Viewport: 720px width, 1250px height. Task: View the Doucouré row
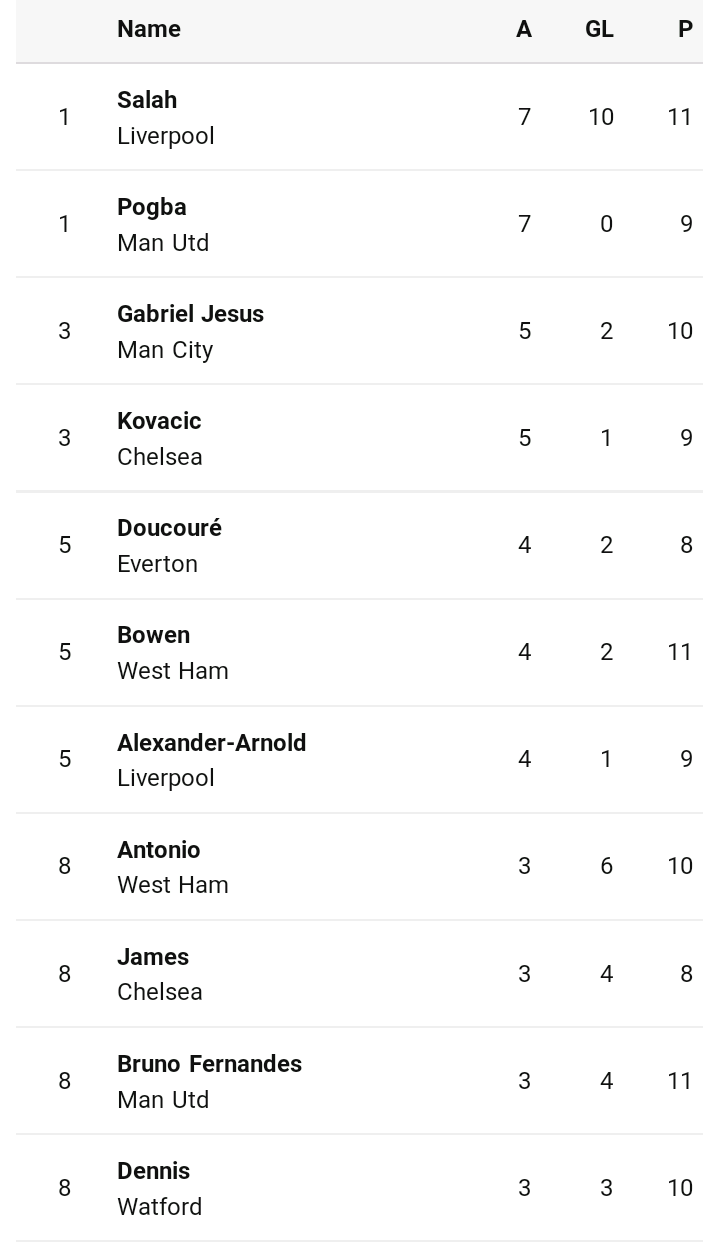point(359,545)
